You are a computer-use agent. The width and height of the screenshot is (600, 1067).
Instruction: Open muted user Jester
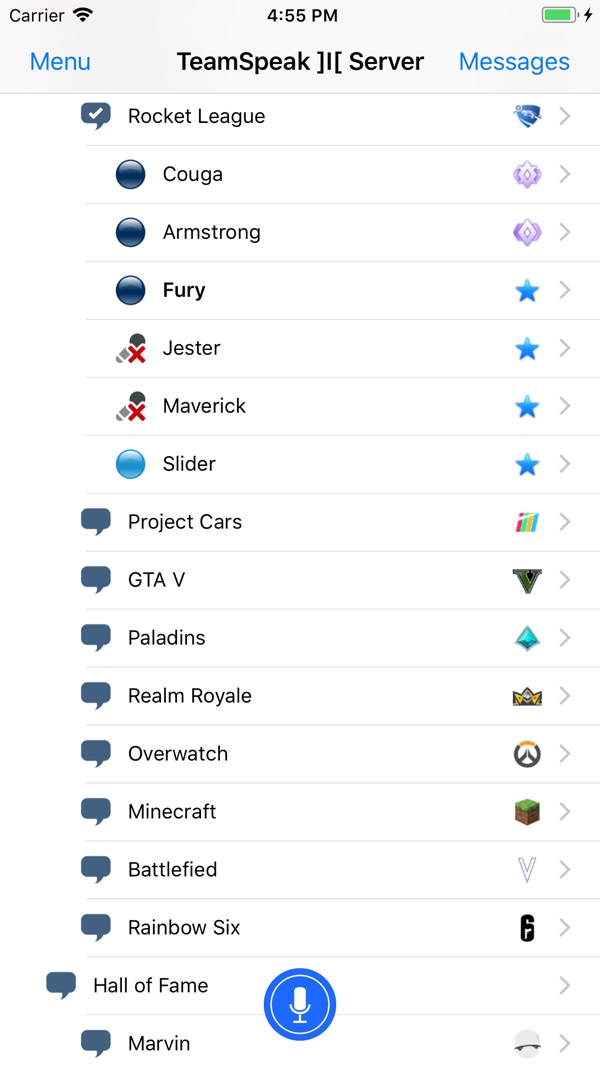[x=191, y=349]
